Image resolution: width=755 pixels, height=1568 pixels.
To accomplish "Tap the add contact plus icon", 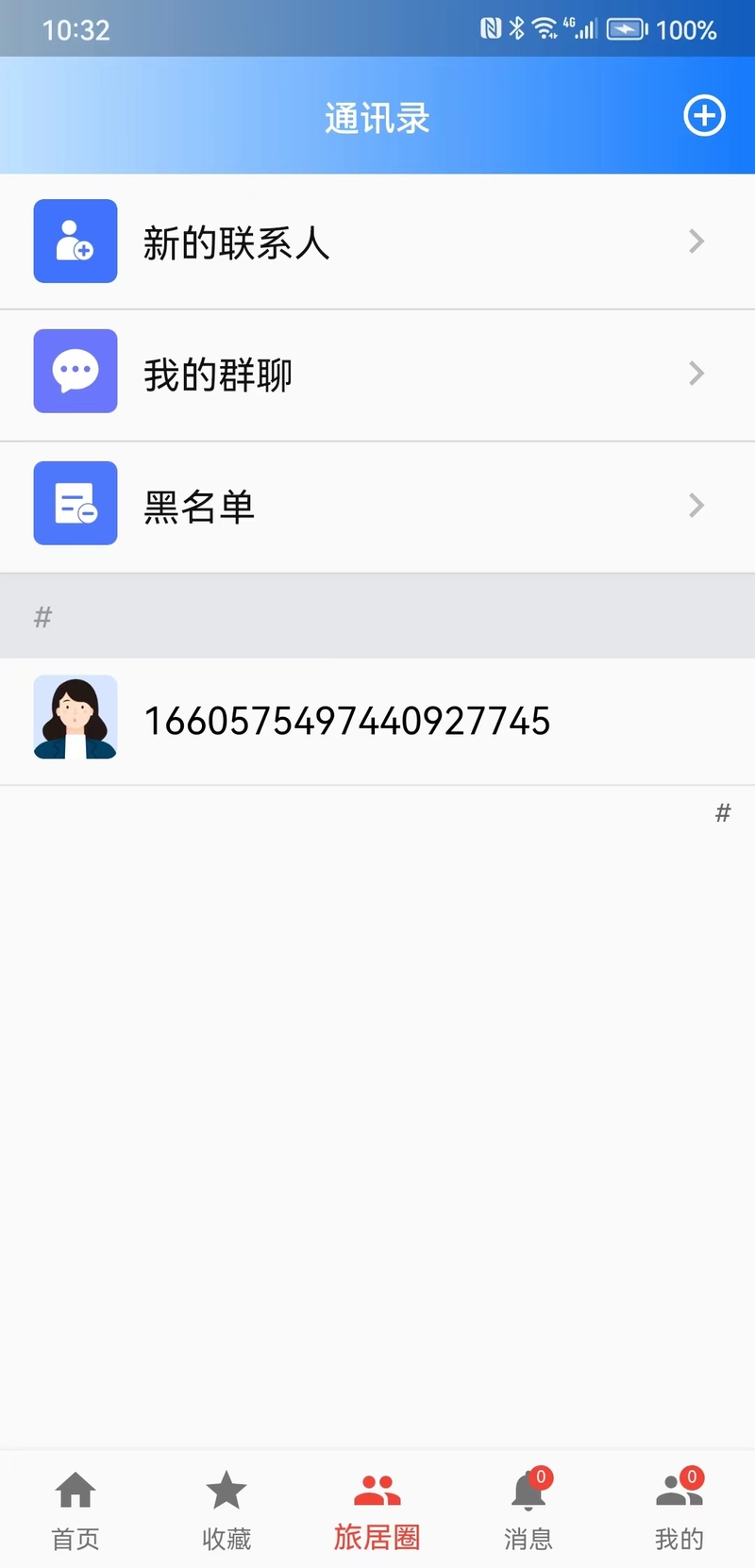I will pyautogui.click(x=704, y=116).
